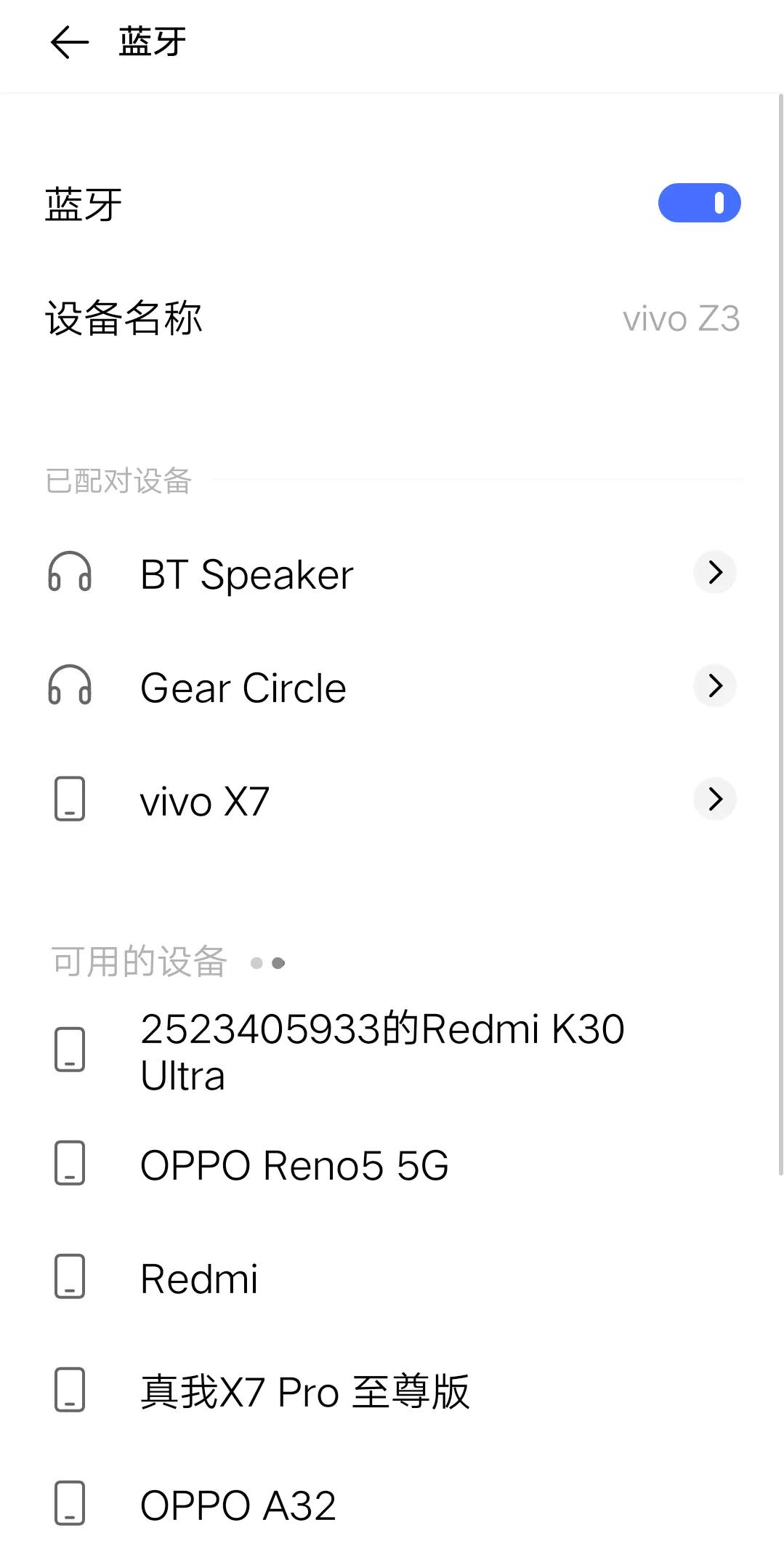Click the phone icon beside vivo X7

click(70, 800)
